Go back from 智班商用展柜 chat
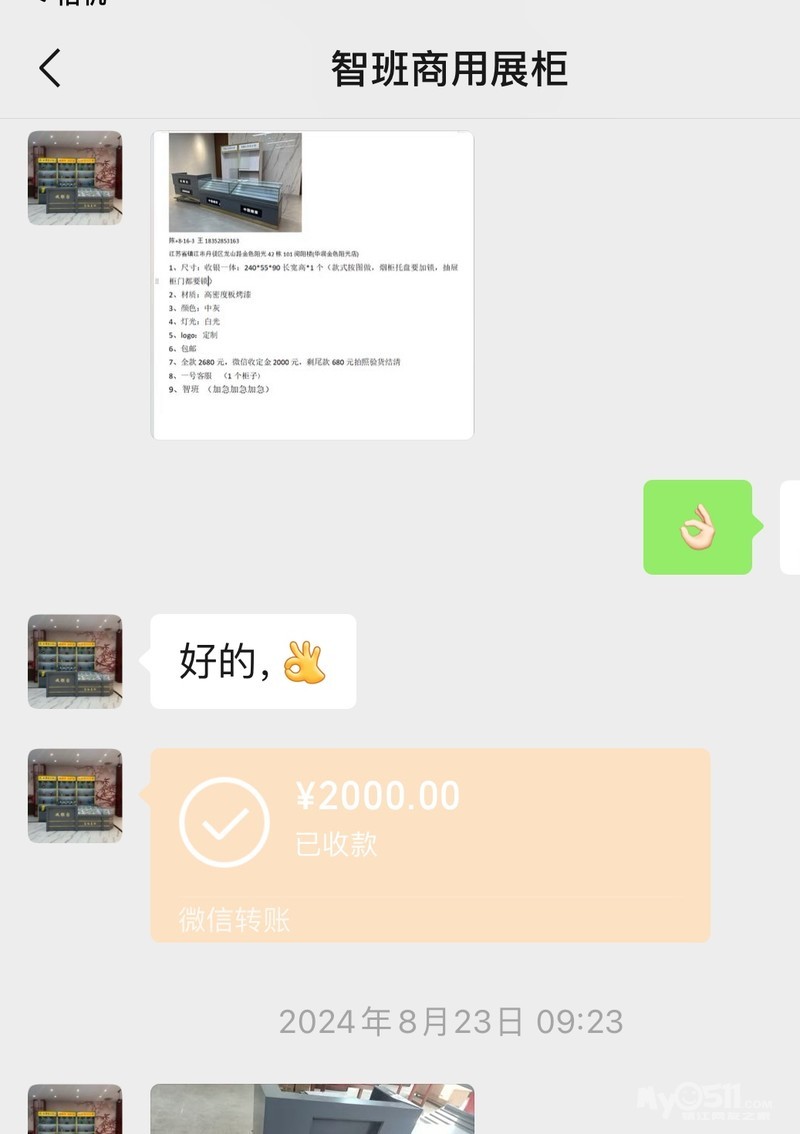 pos(50,68)
